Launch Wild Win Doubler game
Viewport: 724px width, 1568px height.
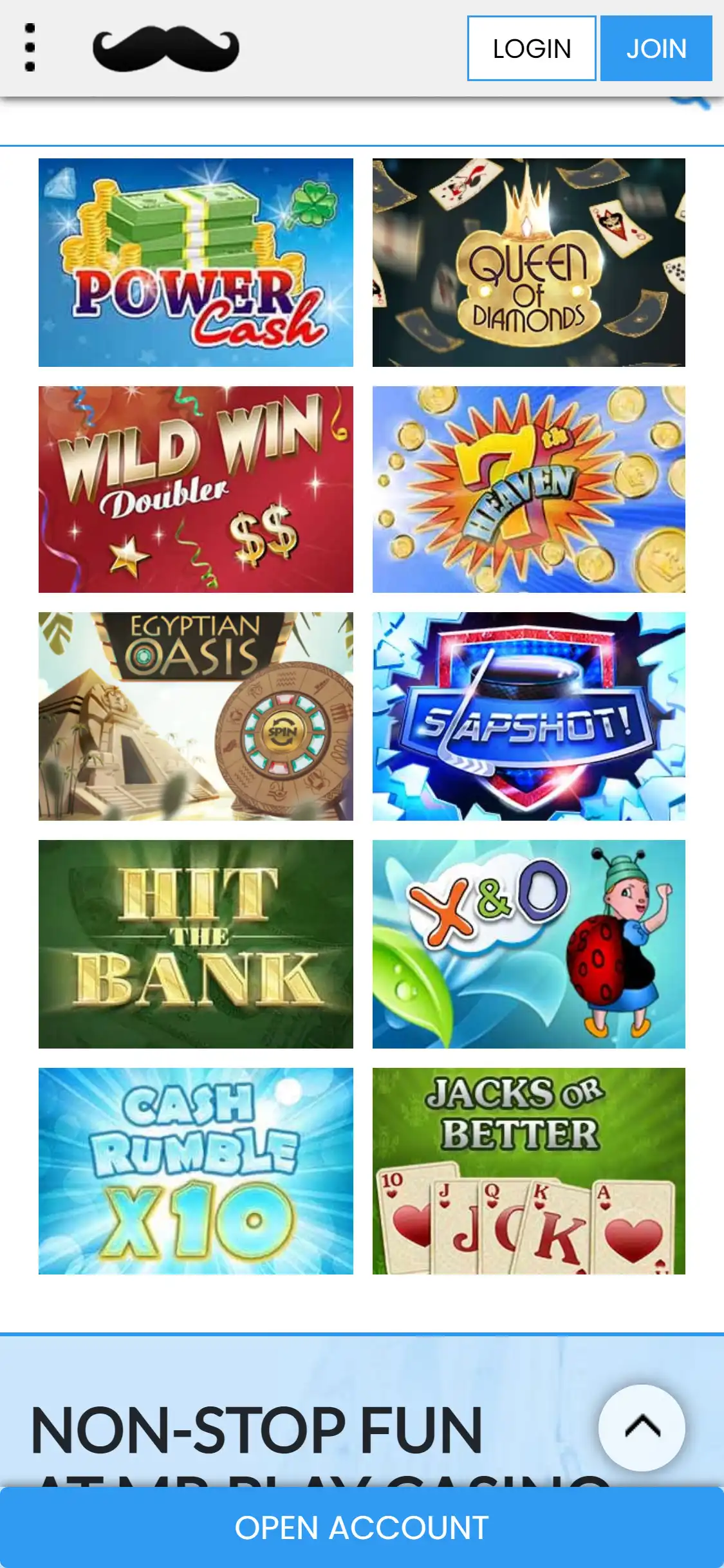196,489
